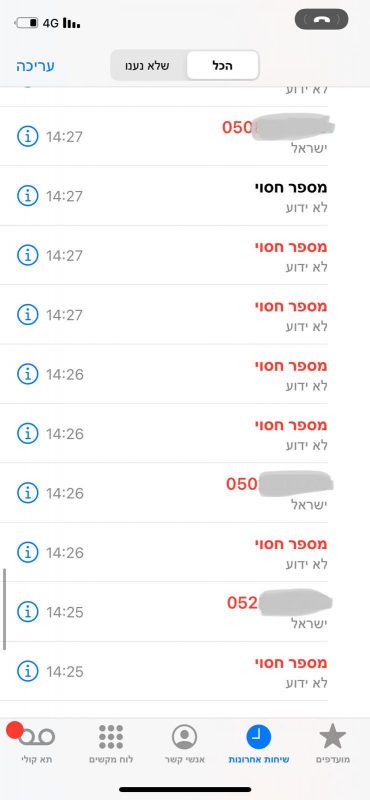
Task: Open info for the 050 call at 14:26
Action: click(28, 493)
